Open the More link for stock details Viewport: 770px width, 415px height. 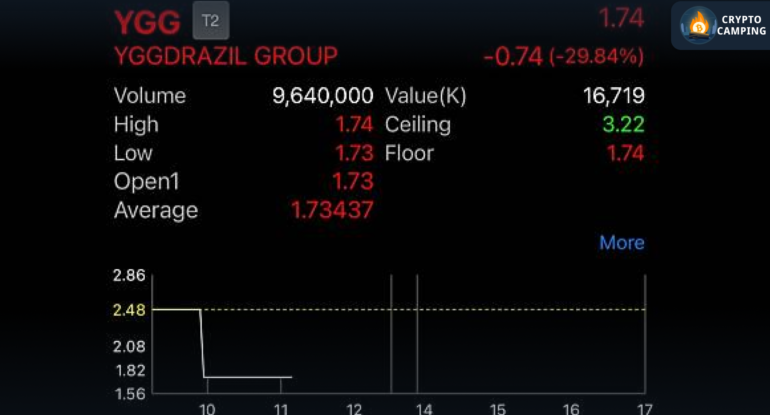621,243
